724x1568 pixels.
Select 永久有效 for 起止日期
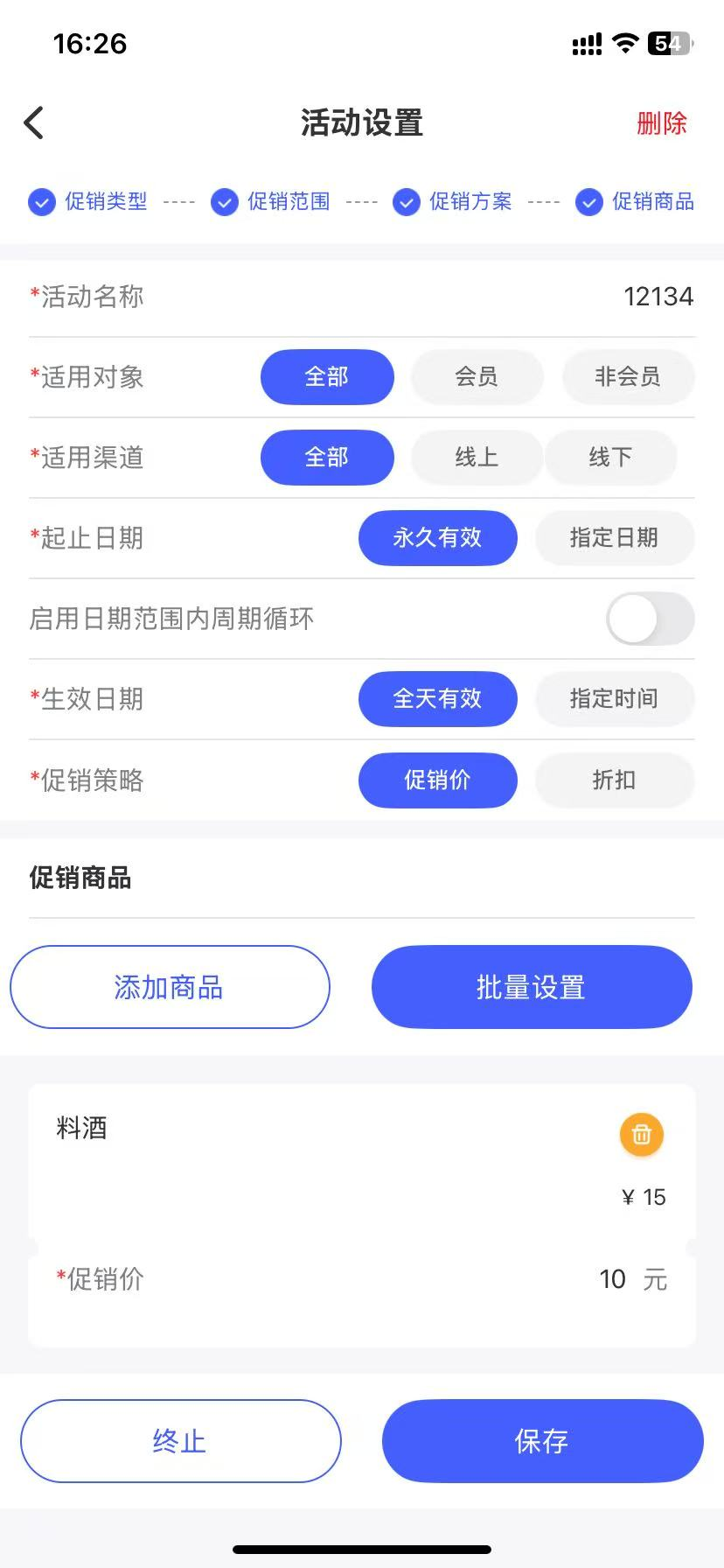click(437, 538)
